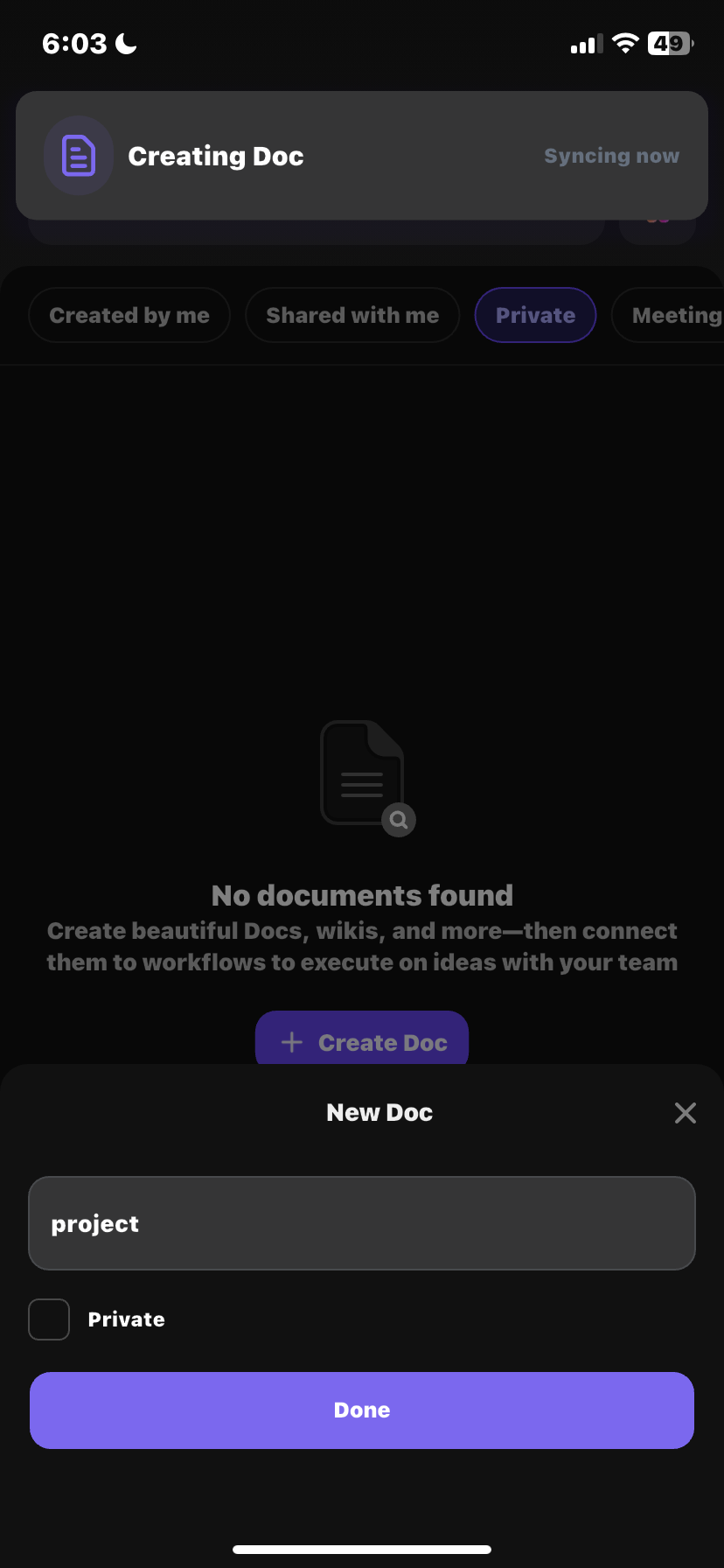
Task: Tap the Create Doc button
Action: click(x=362, y=1040)
